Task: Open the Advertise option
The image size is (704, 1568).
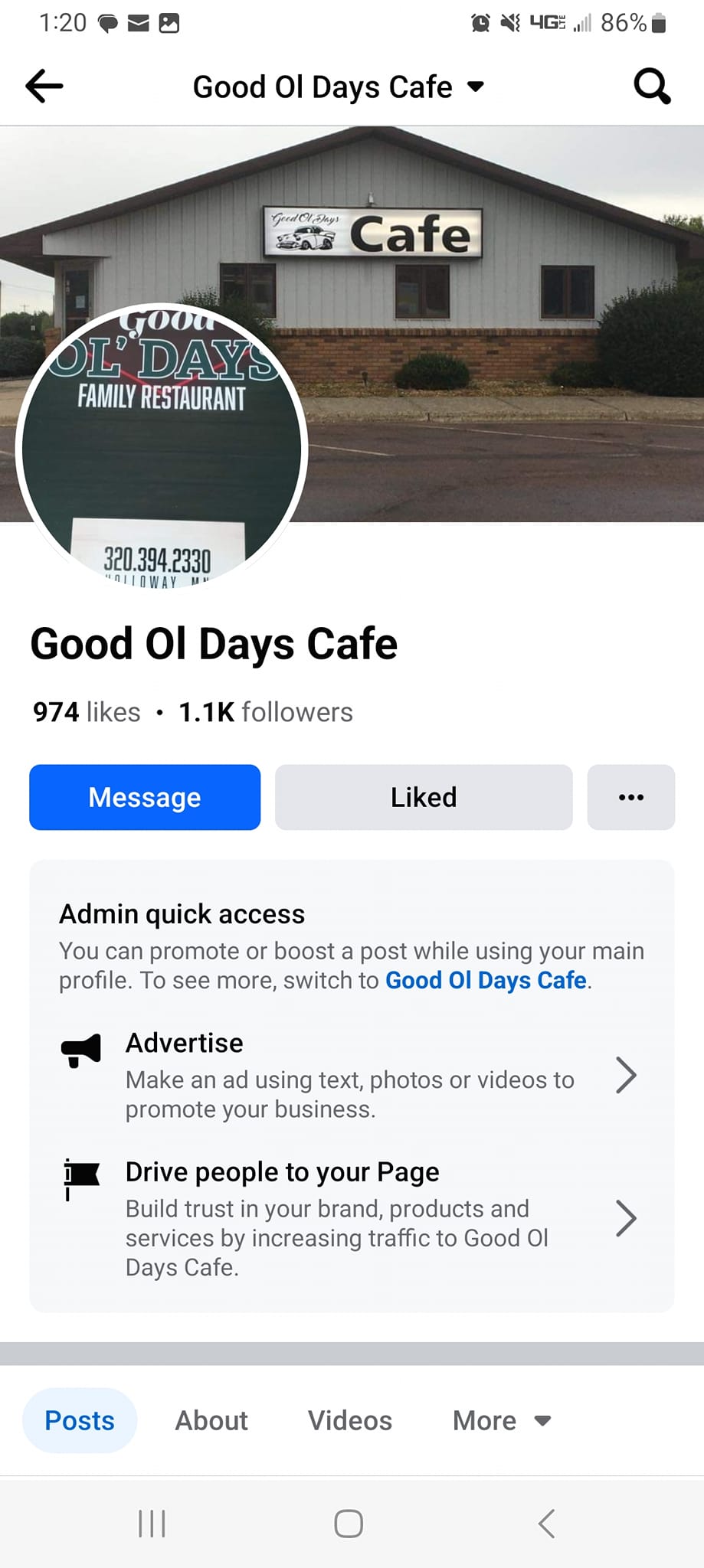Action: (350, 1075)
